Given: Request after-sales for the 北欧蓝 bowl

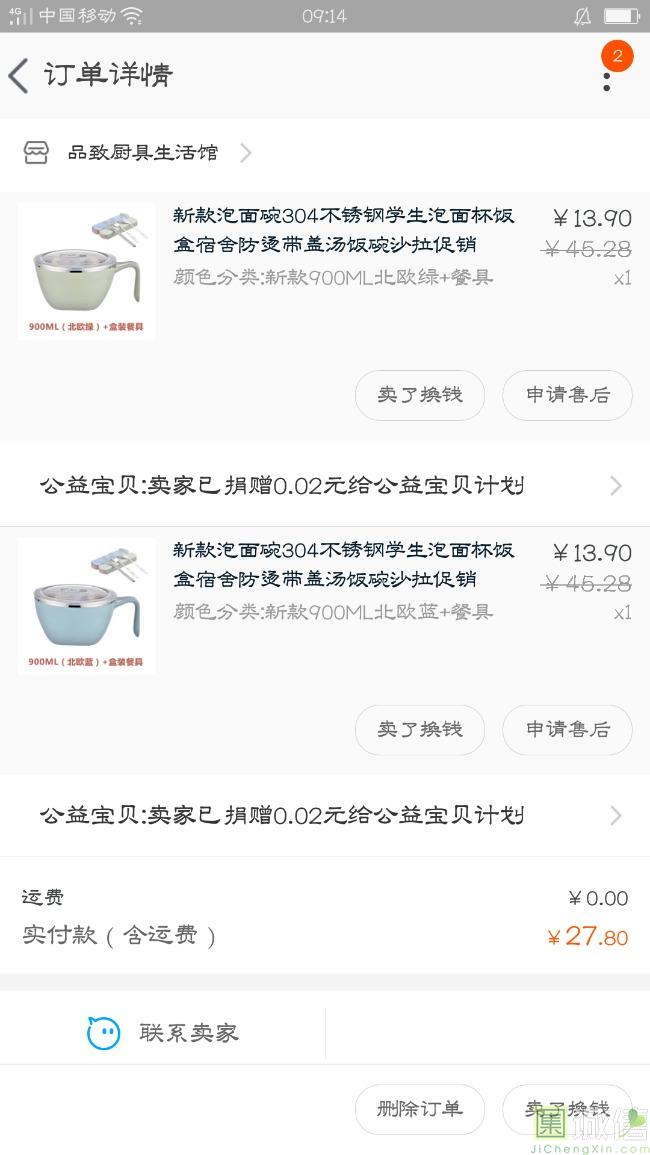Looking at the screenshot, I should (567, 729).
